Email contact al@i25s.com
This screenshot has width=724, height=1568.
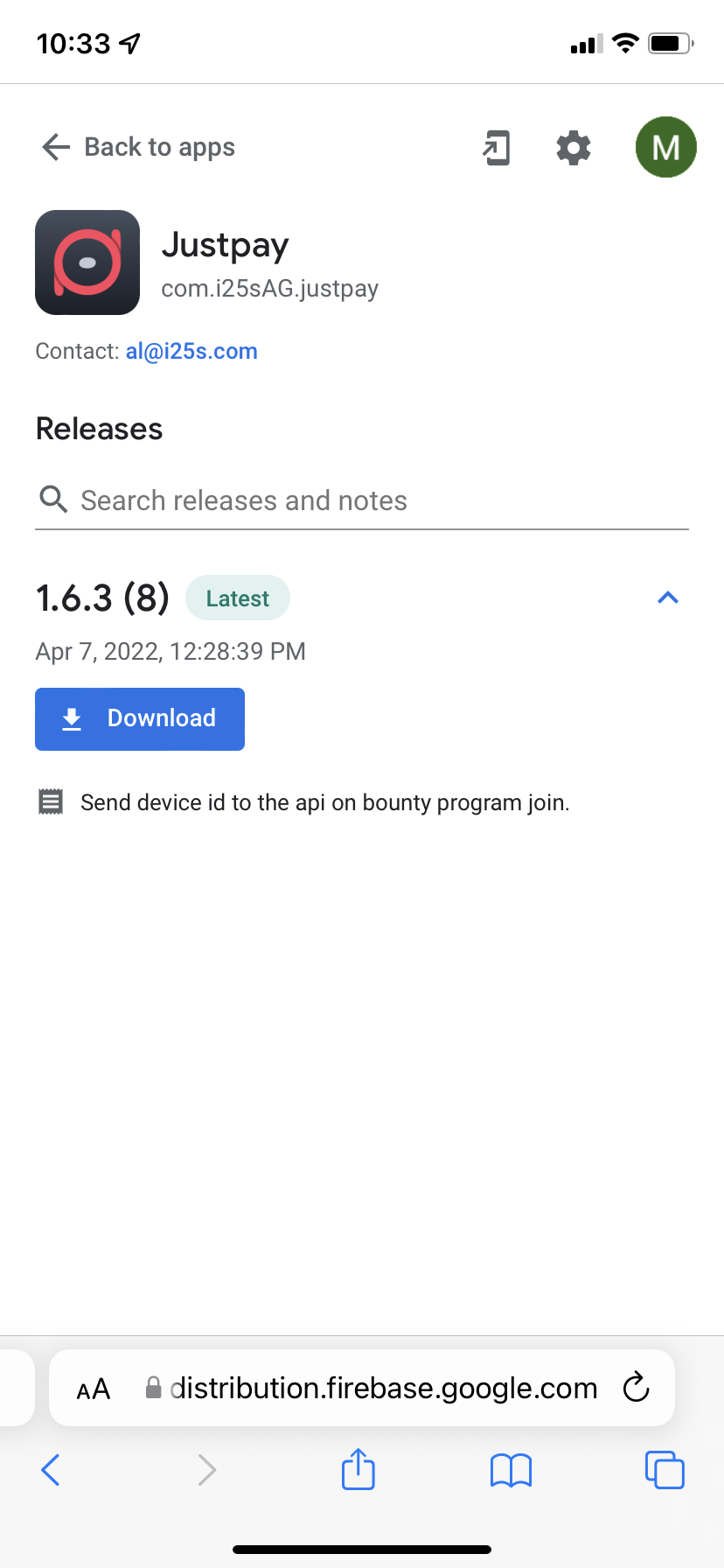click(x=191, y=352)
